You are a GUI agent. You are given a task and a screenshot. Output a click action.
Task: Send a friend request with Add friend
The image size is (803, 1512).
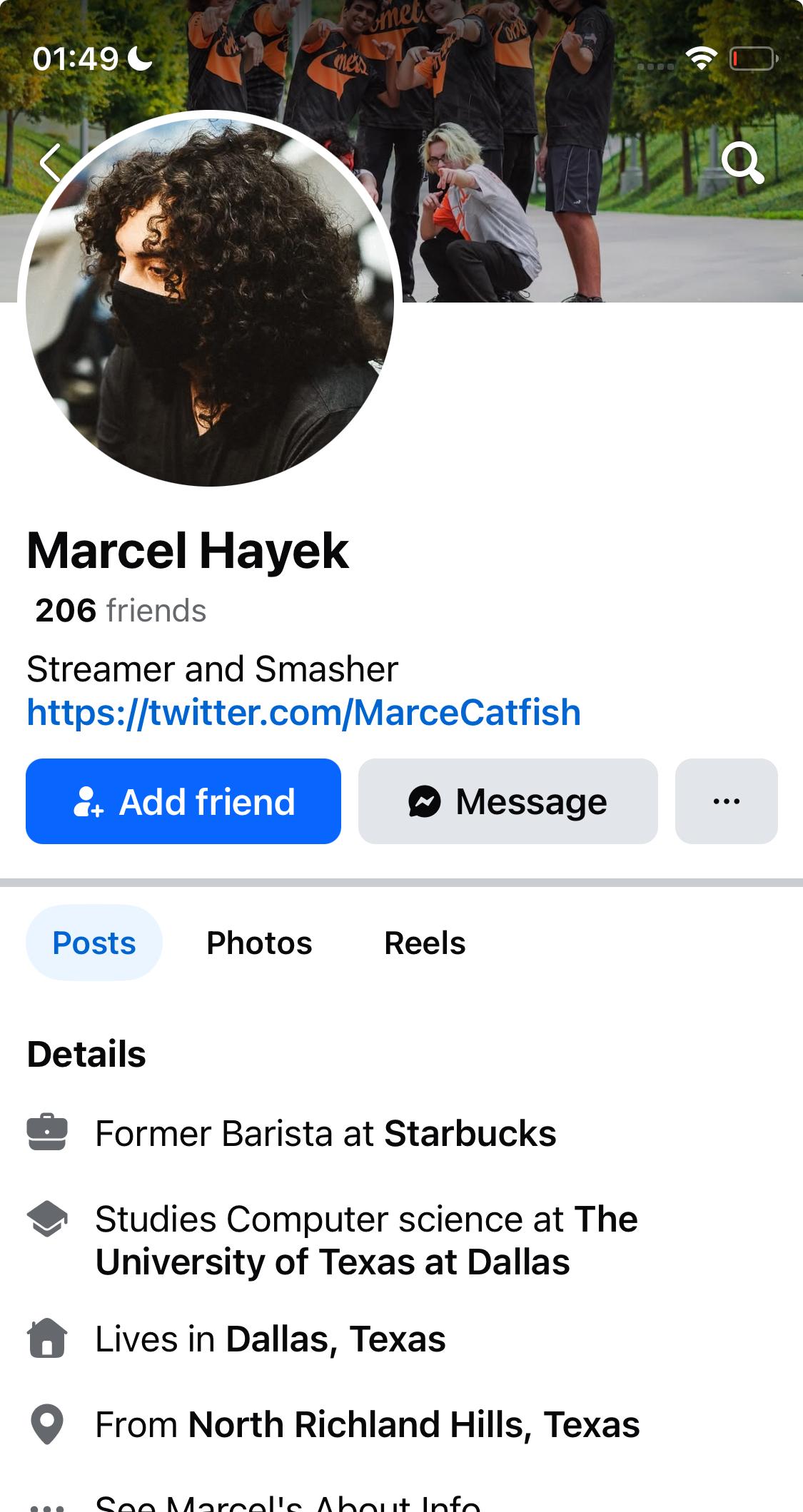pyautogui.click(x=183, y=801)
